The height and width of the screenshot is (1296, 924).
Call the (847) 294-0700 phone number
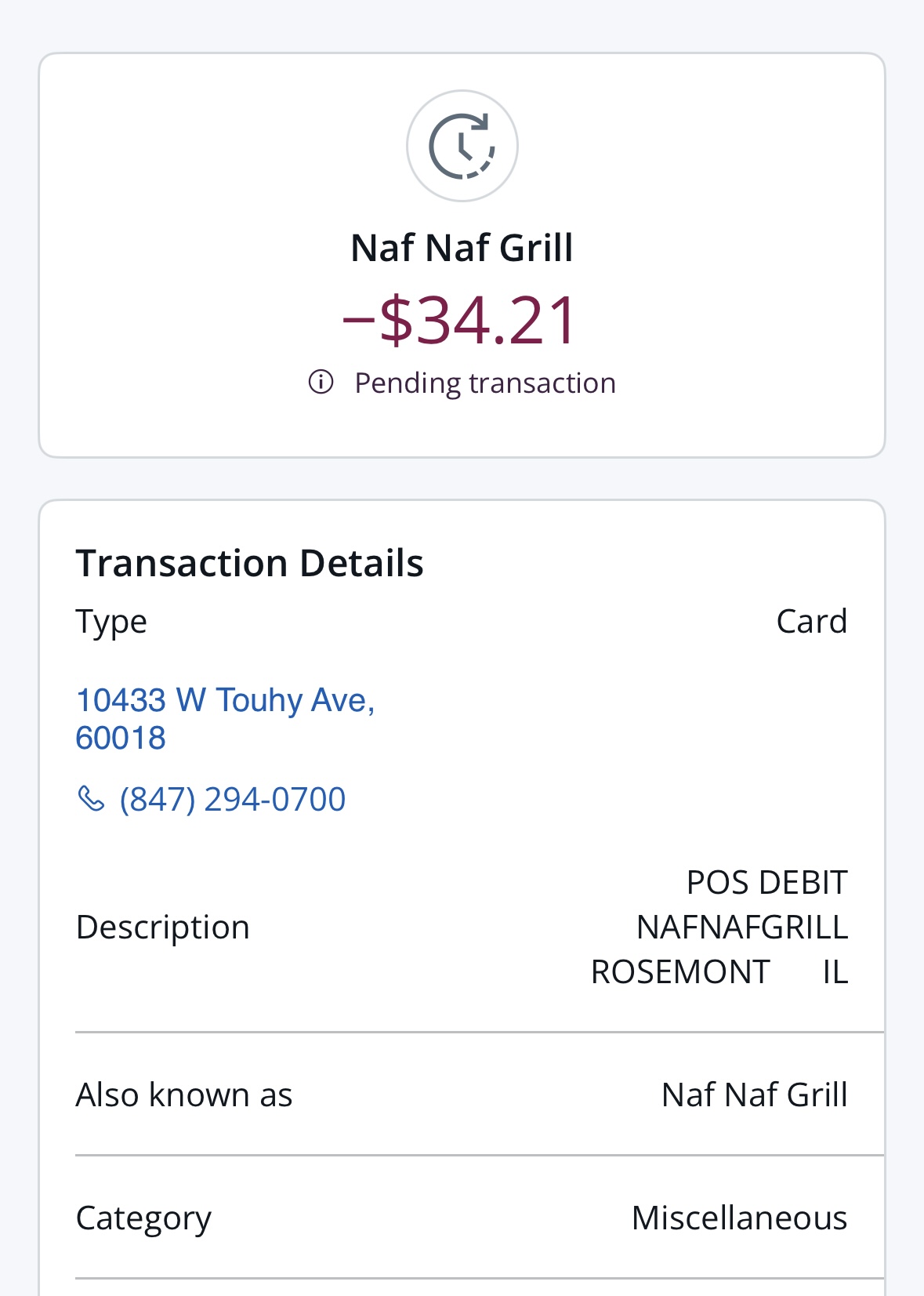tap(232, 800)
